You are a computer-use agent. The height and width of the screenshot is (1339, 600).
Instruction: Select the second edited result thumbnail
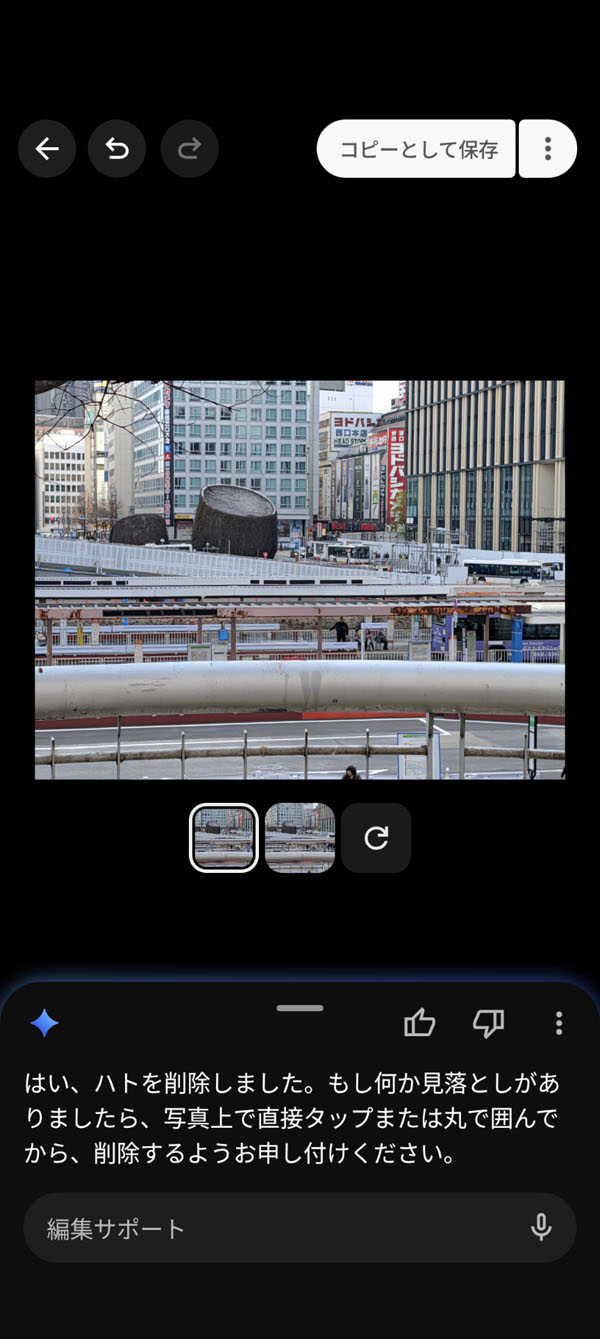[299, 838]
